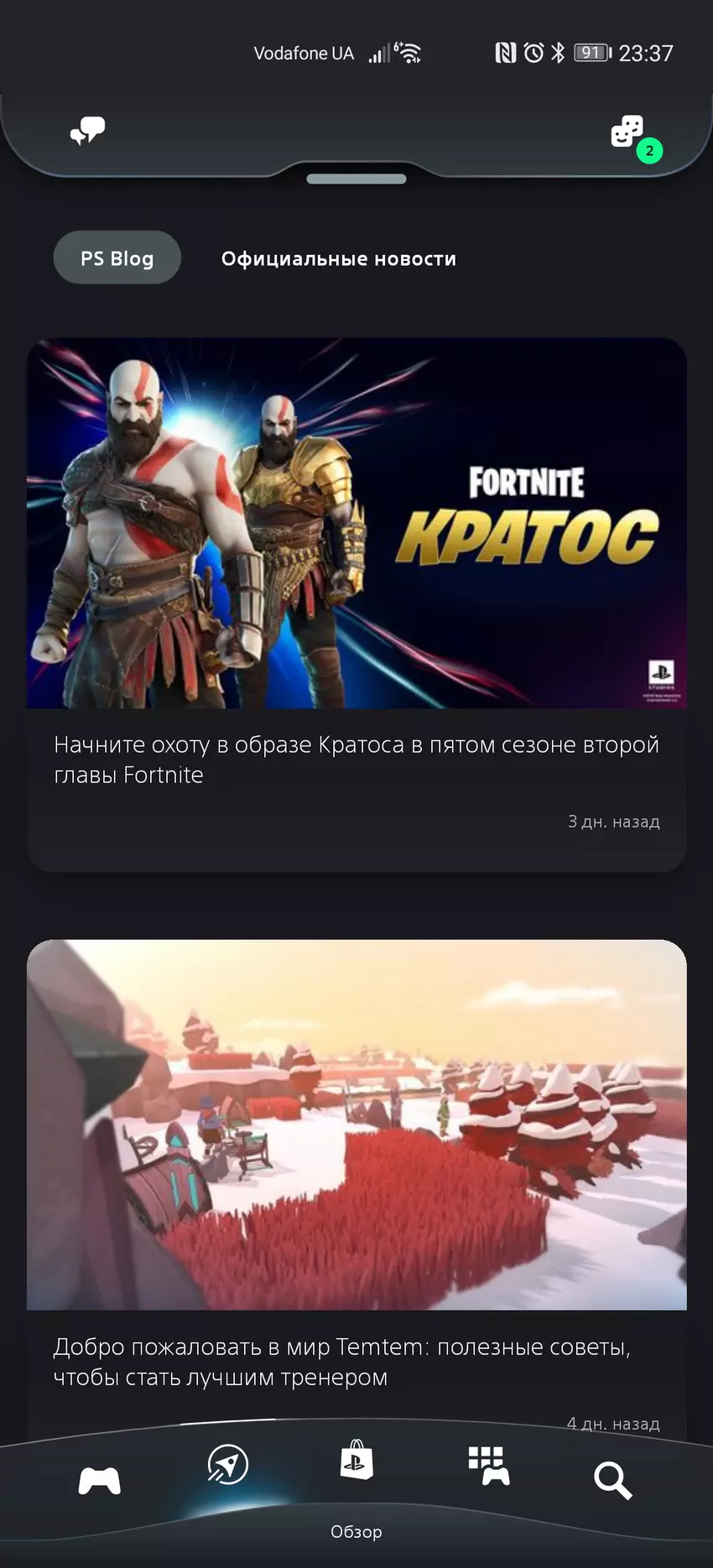Open the PlayStation Store tab

pos(356,1461)
